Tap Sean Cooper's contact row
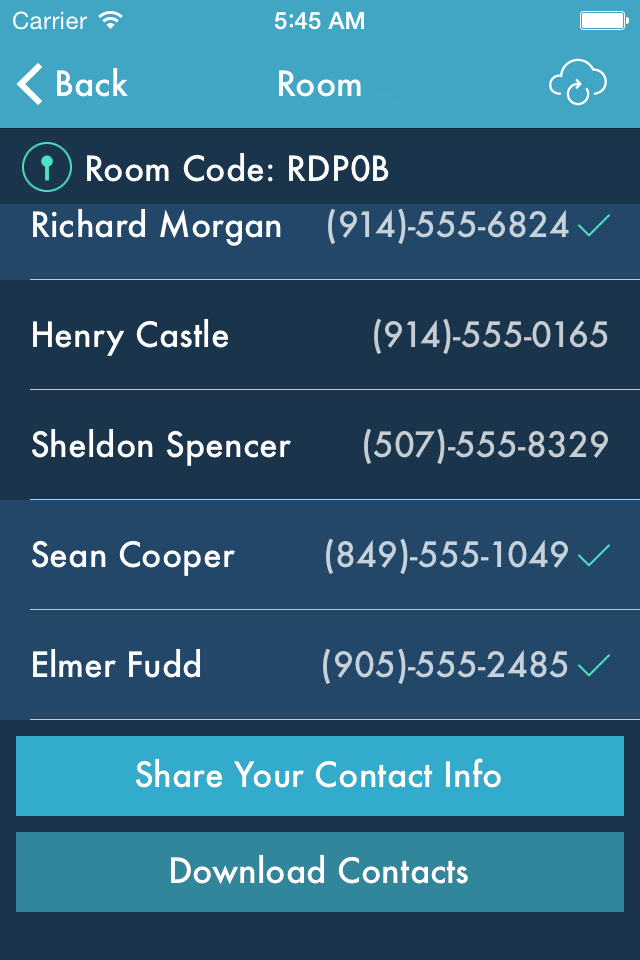Viewport: 640px width, 960px height. point(320,555)
